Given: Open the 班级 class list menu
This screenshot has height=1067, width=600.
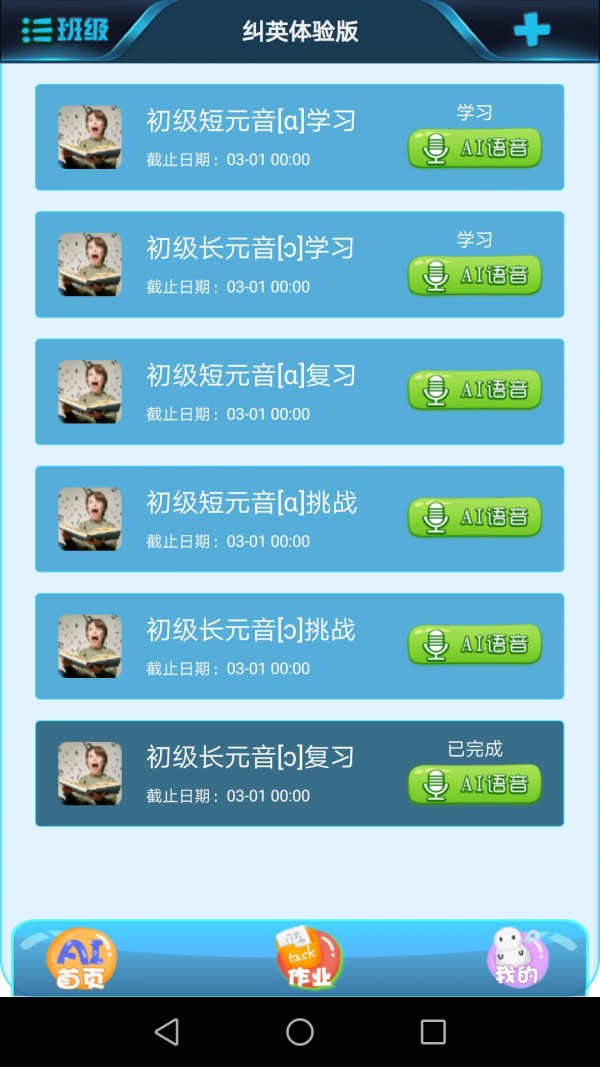Looking at the screenshot, I should click(x=65, y=30).
